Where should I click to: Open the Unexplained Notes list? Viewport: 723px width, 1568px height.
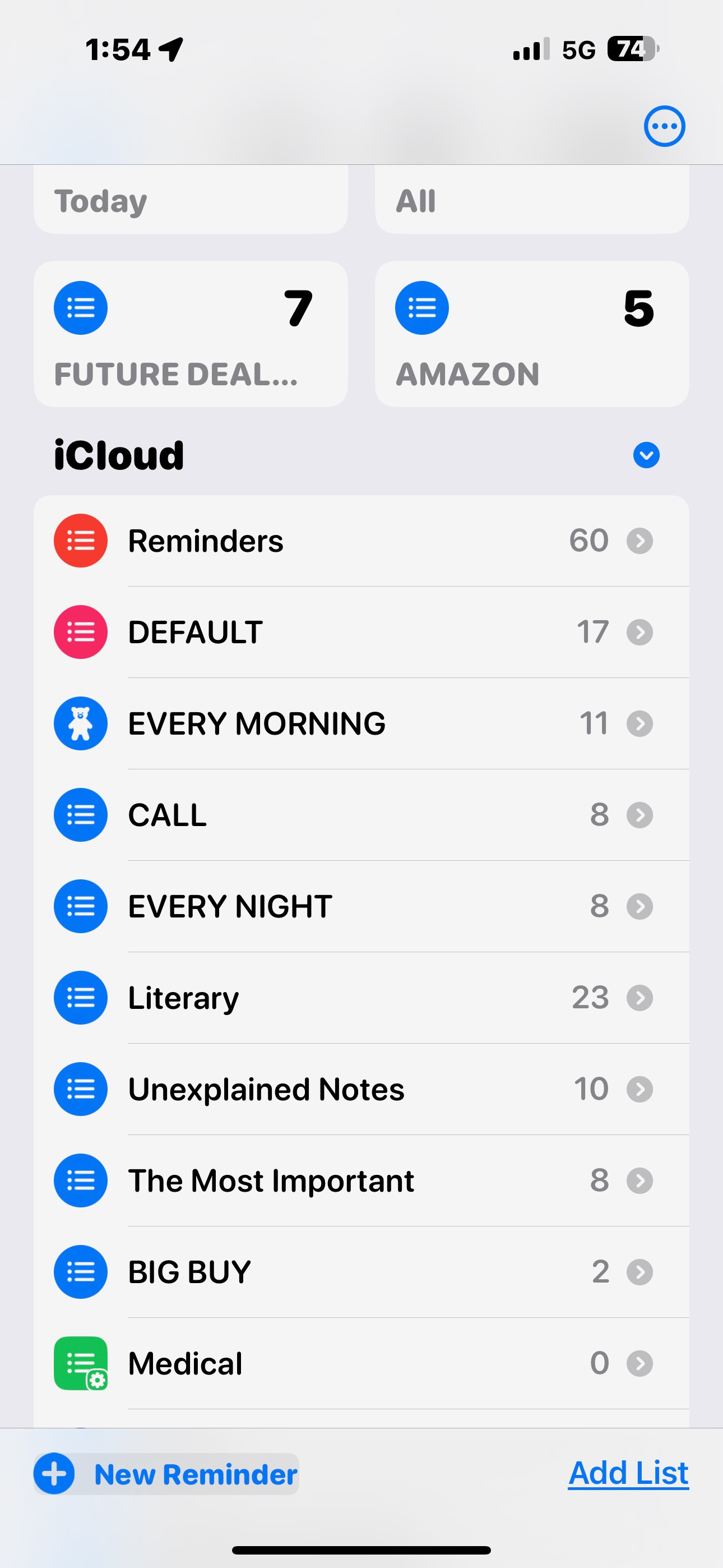pyautogui.click(x=361, y=1089)
